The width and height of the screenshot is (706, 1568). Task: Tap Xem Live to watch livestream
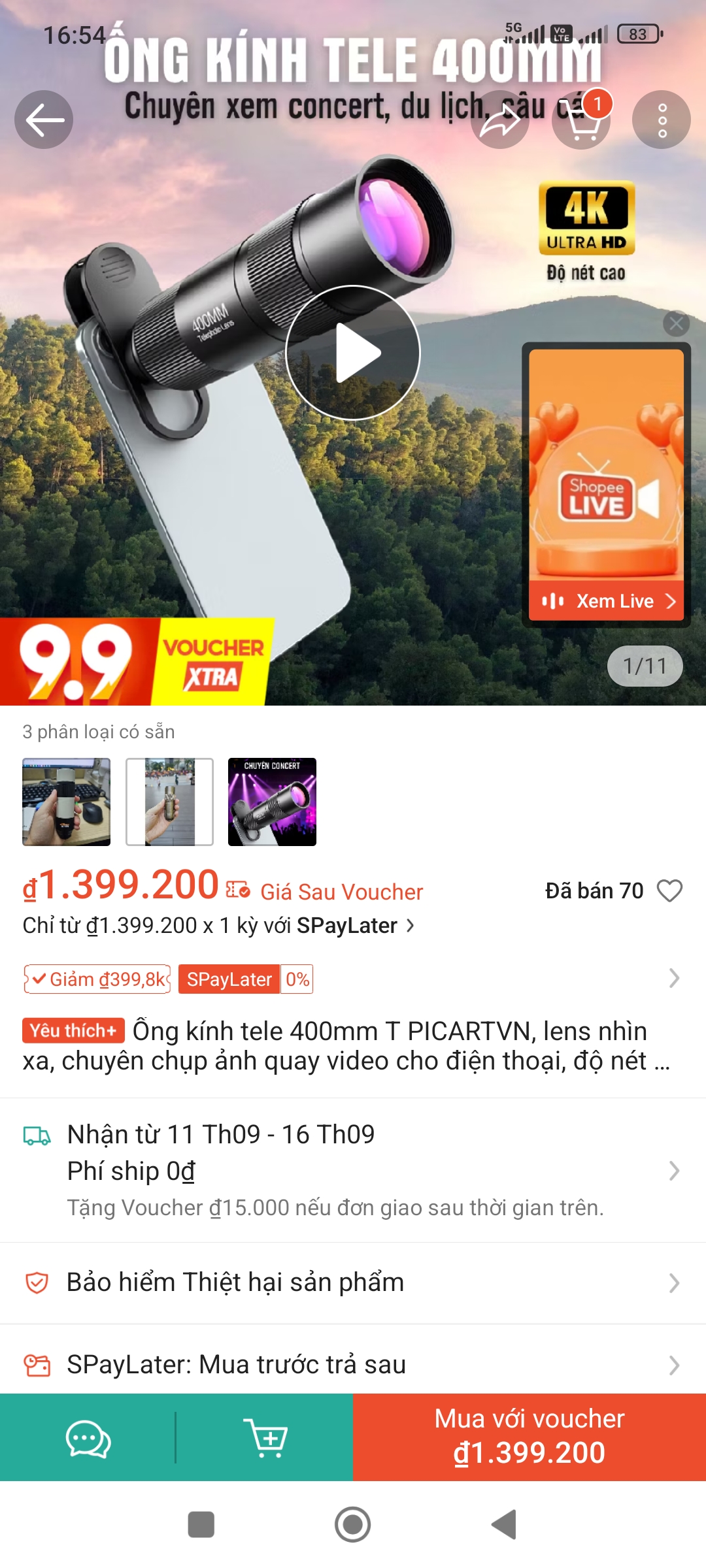pos(607,601)
